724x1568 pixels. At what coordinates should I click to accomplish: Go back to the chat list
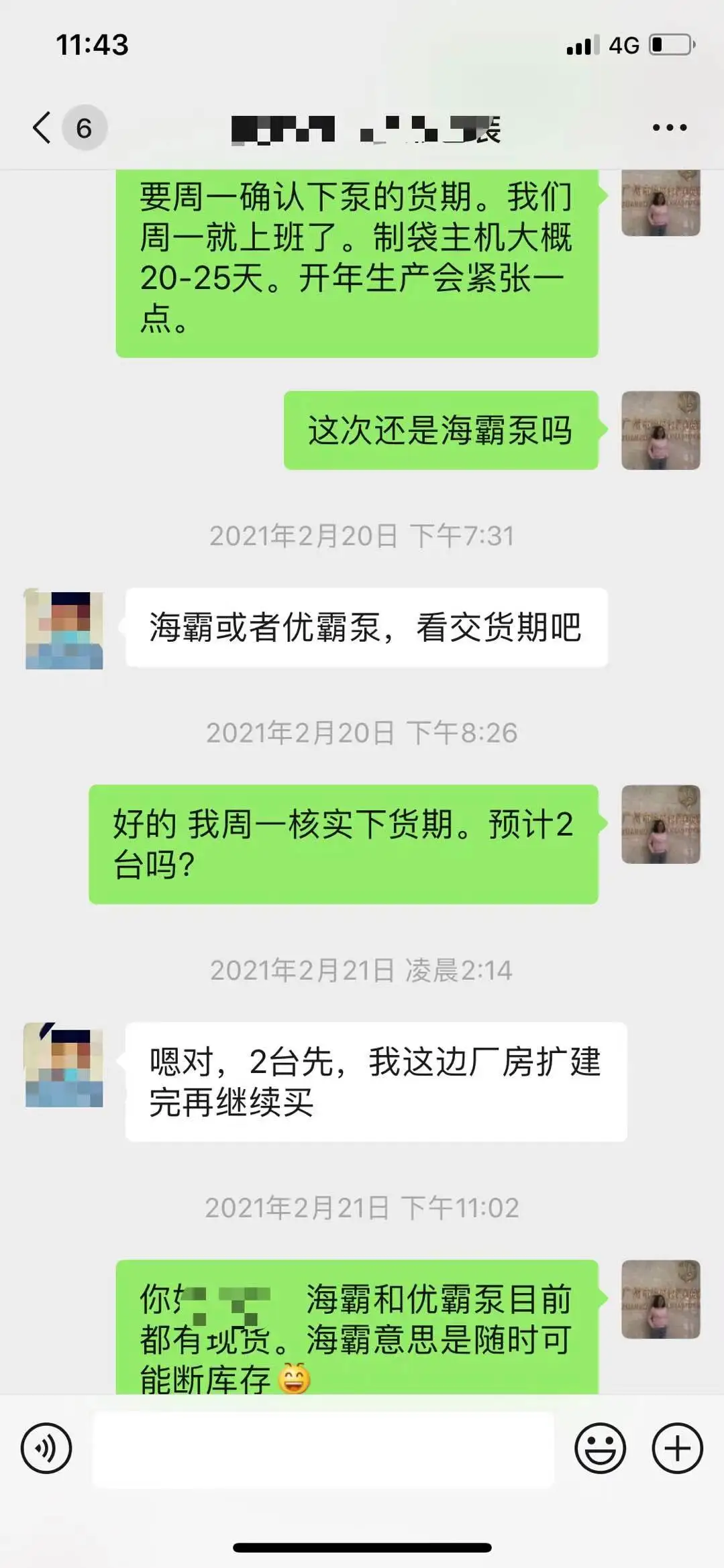[x=42, y=127]
